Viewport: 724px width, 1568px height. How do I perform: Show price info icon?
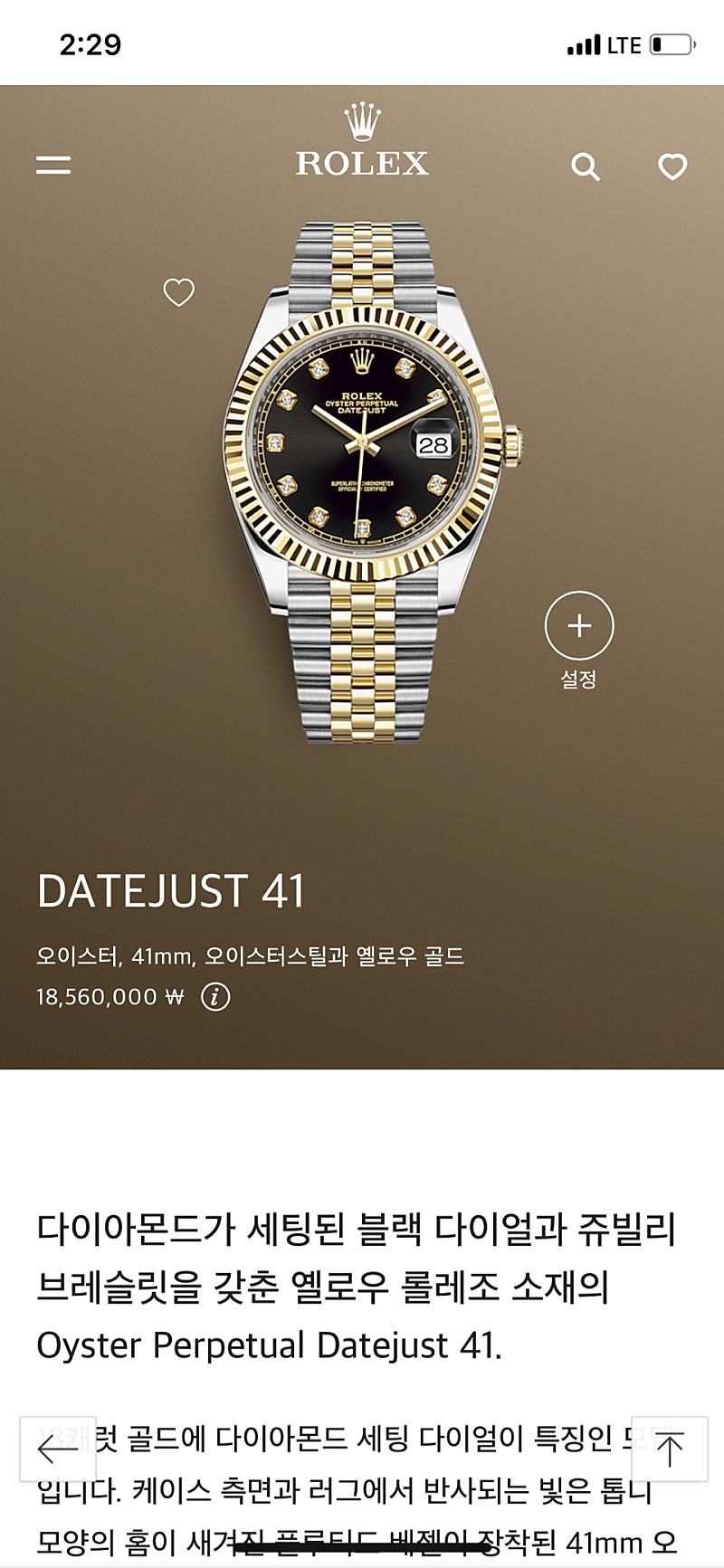[215, 997]
